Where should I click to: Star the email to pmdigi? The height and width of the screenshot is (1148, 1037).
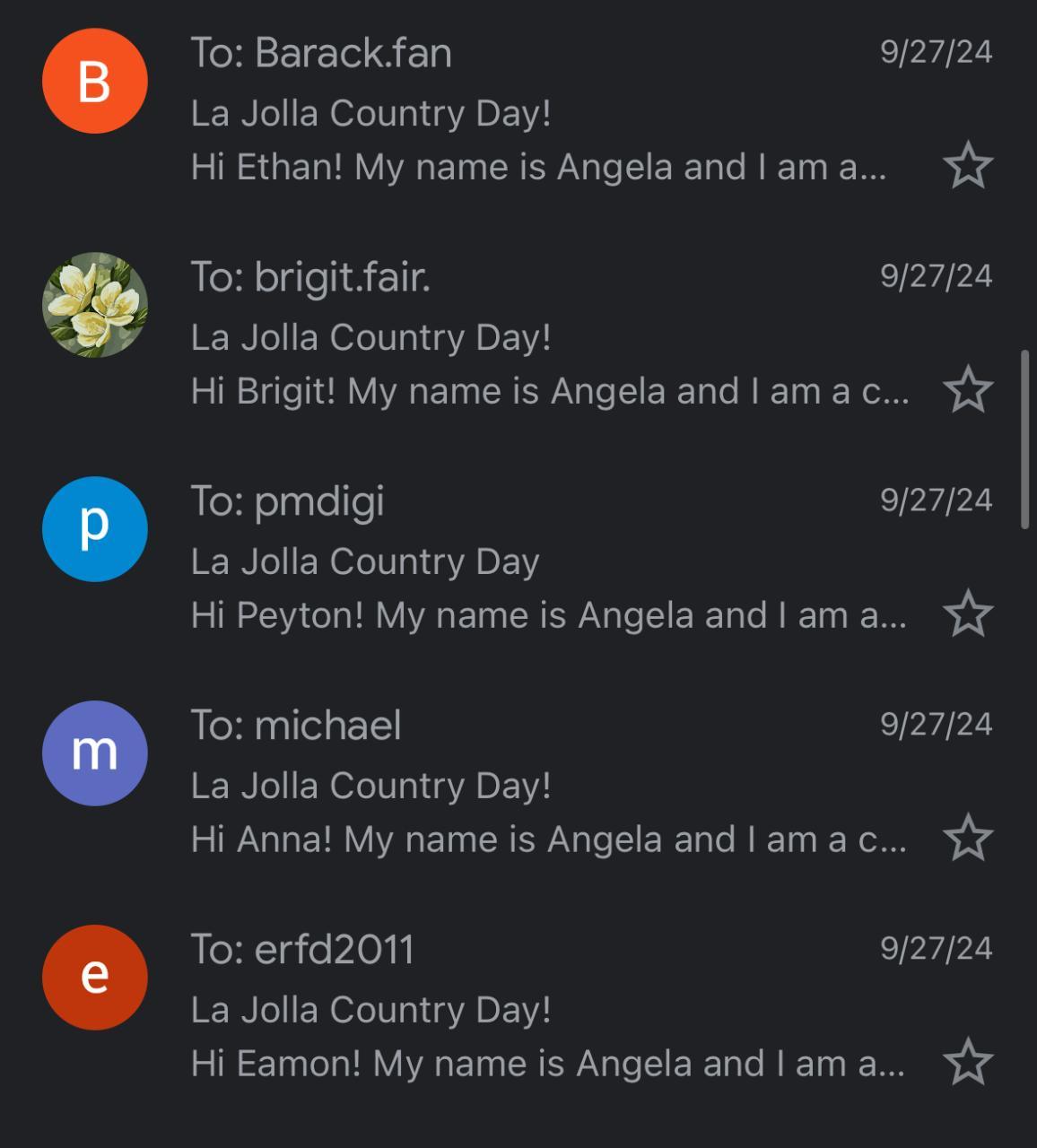tap(968, 614)
